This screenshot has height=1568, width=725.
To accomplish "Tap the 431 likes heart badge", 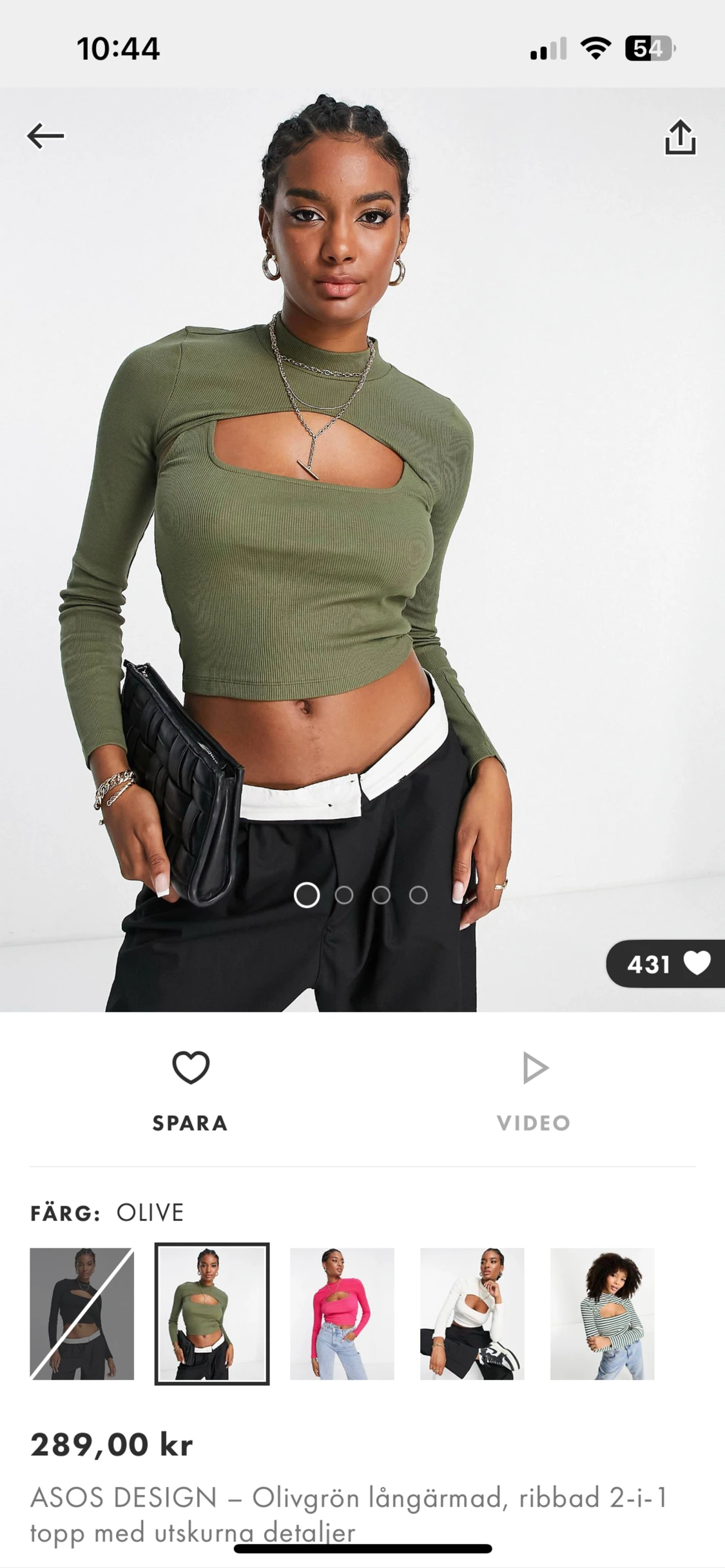I will [666, 964].
